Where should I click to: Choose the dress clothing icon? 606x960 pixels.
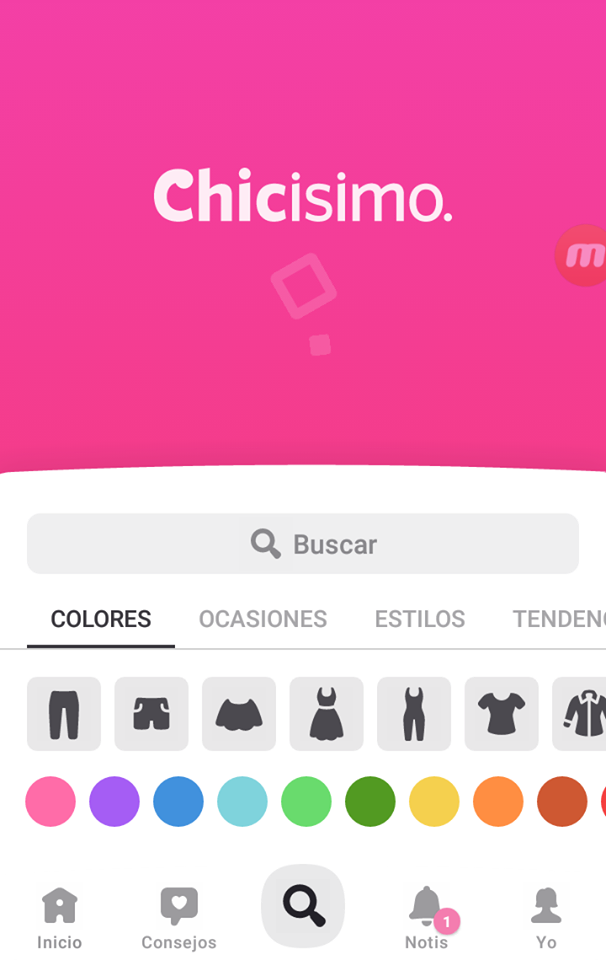[x=327, y=714]
